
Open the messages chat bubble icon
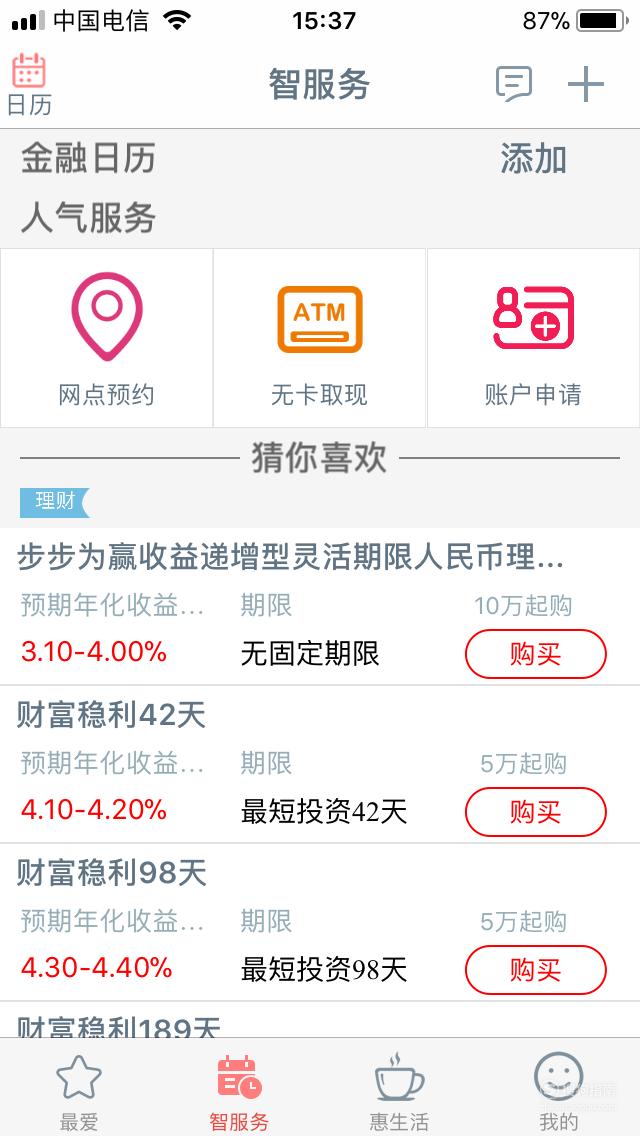pos(514,84)
